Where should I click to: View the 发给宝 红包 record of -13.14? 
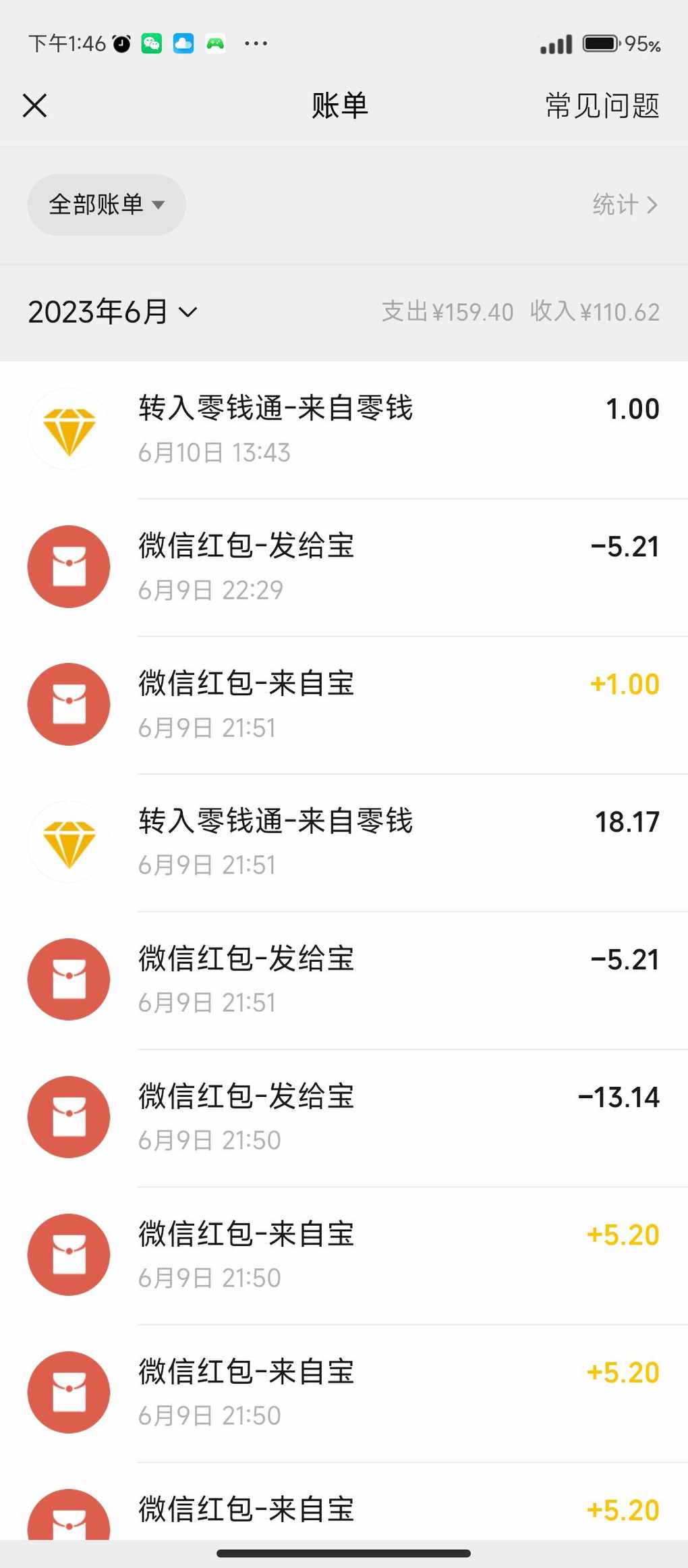pos(344,1118)
